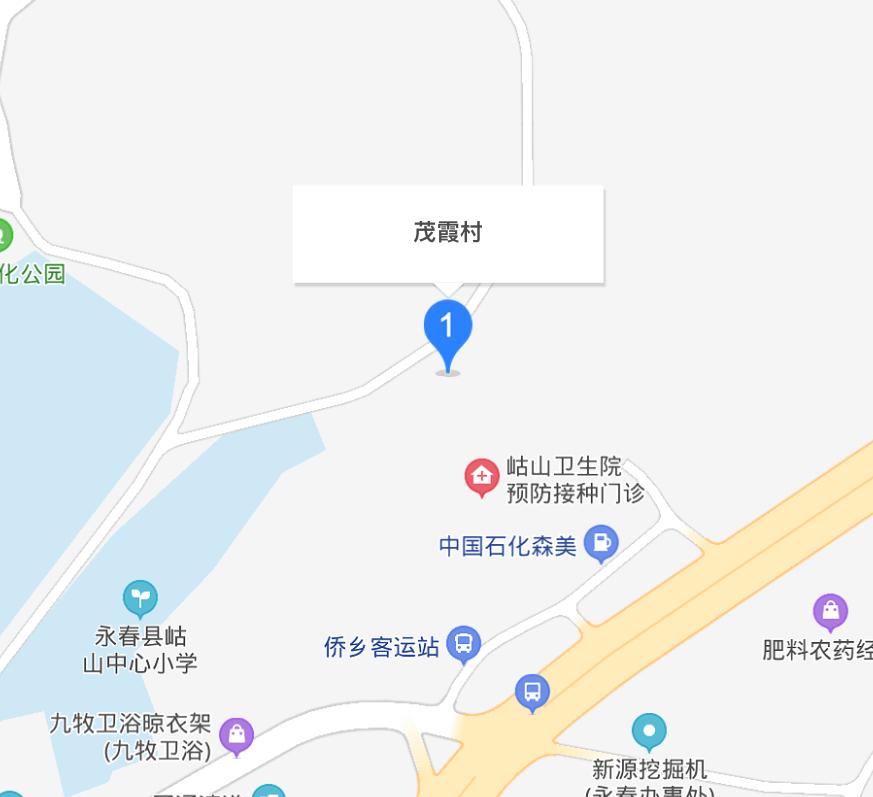Screen dimensions: 873x797
Task: Tap the blue pin numbered 1
Action: tap(448, 328)
